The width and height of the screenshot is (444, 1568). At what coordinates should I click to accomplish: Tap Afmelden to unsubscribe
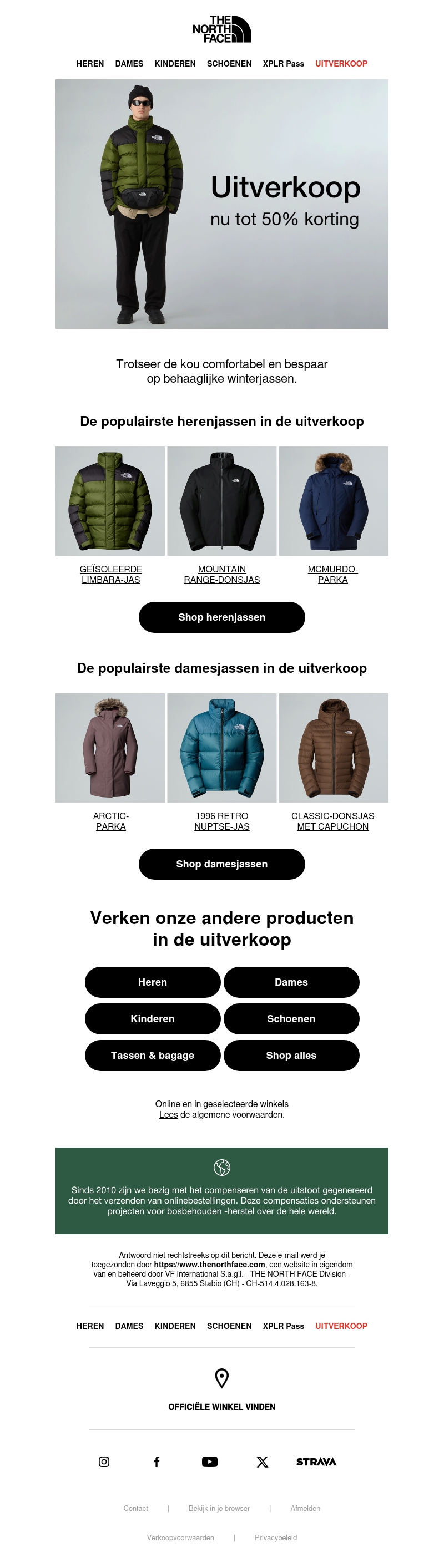[x=305, y=1508]
